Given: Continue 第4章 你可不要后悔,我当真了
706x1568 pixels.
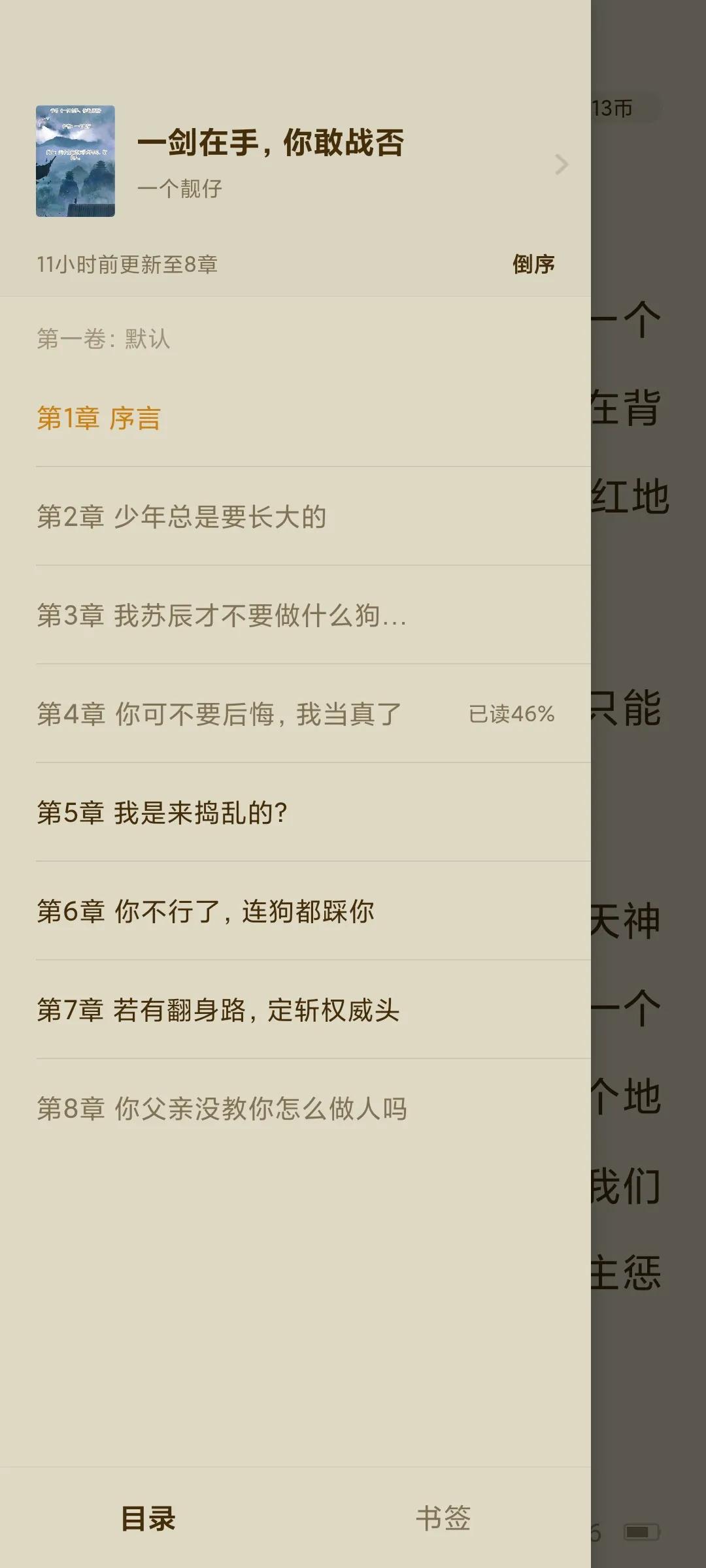Looking at the screenshot, I should [x=220, y=714].
